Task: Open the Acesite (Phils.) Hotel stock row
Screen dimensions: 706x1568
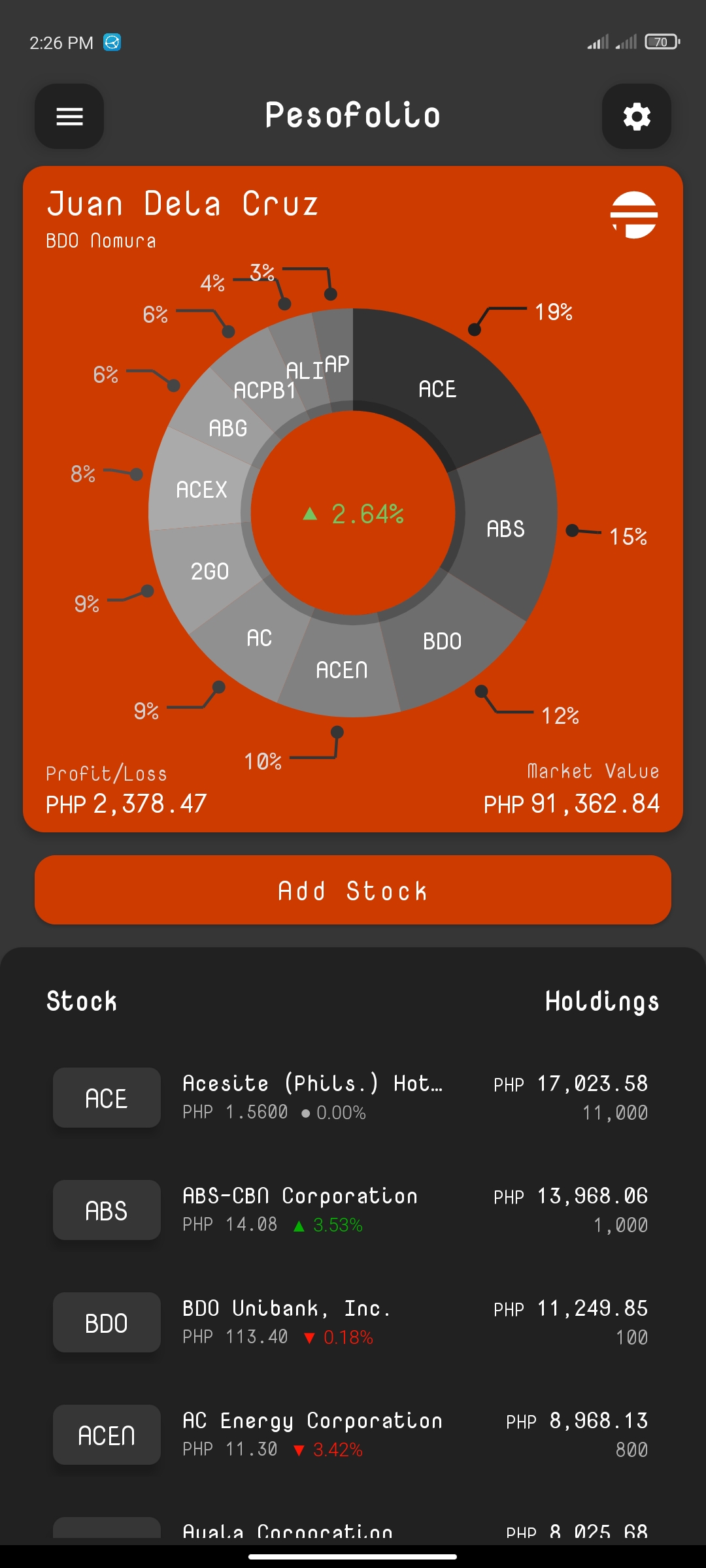Action: 353,1098
